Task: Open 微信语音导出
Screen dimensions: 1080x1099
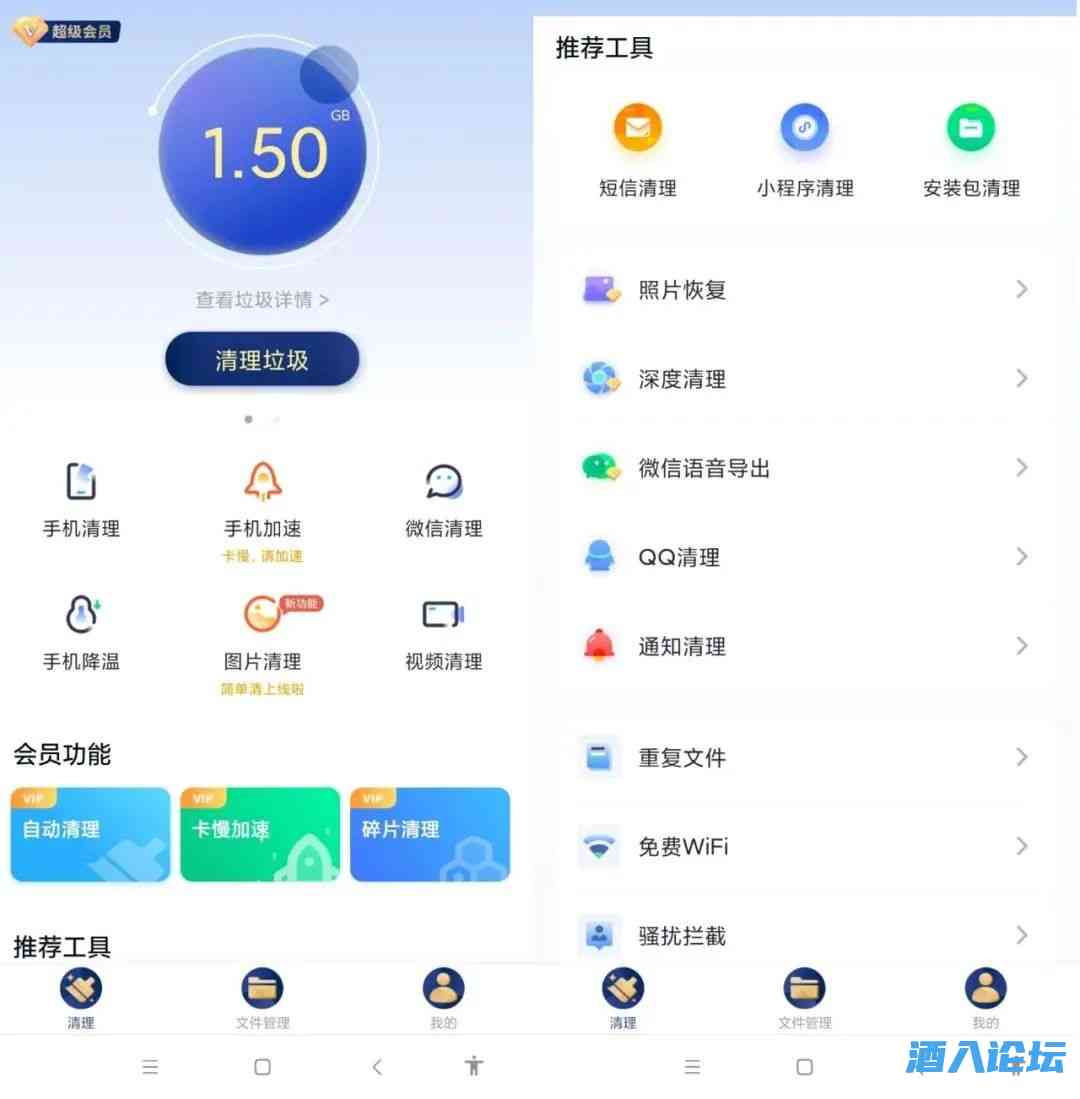Action: tap(805, 468)
